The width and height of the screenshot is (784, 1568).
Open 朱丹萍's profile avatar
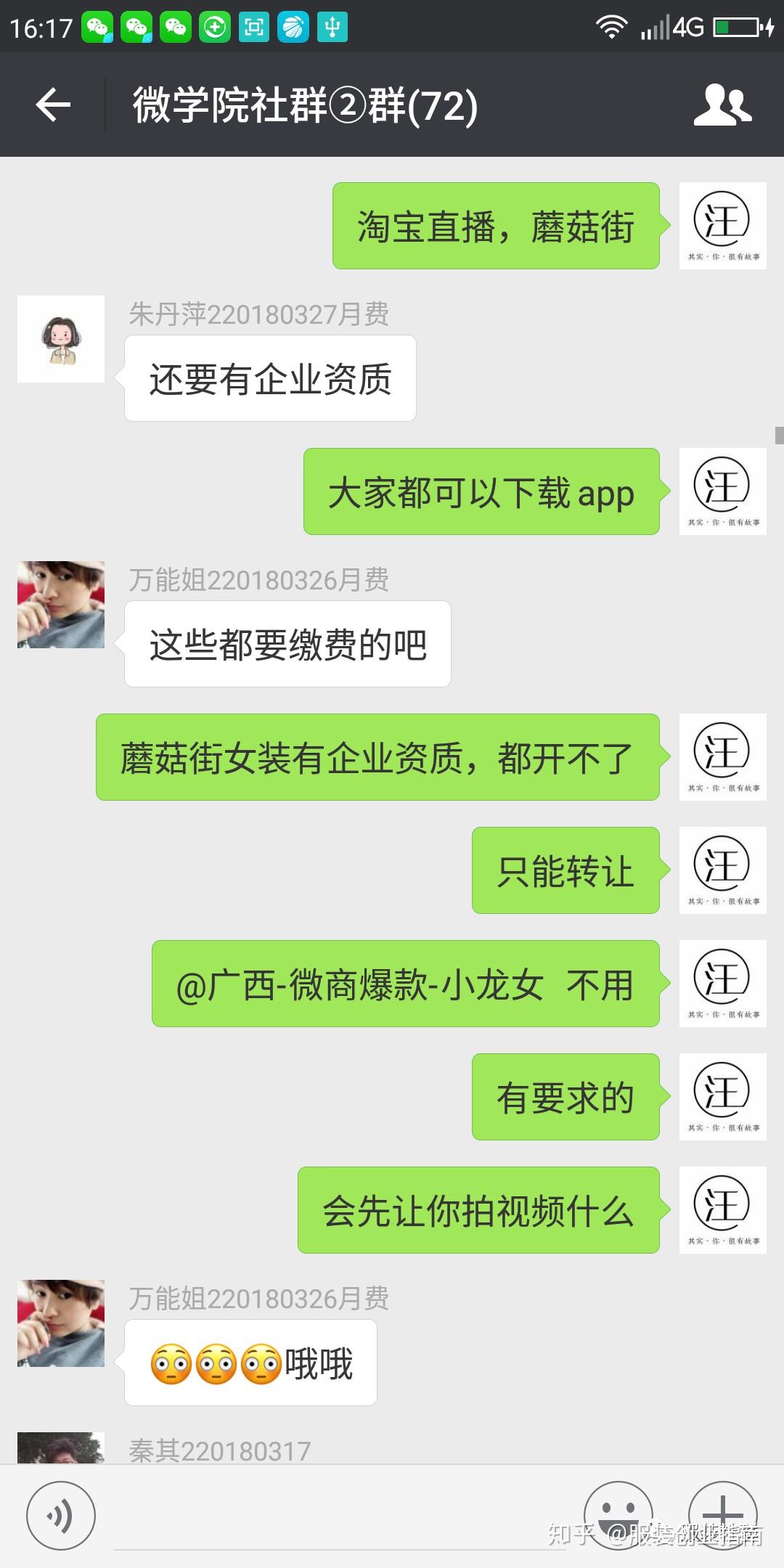coord(61,339)
